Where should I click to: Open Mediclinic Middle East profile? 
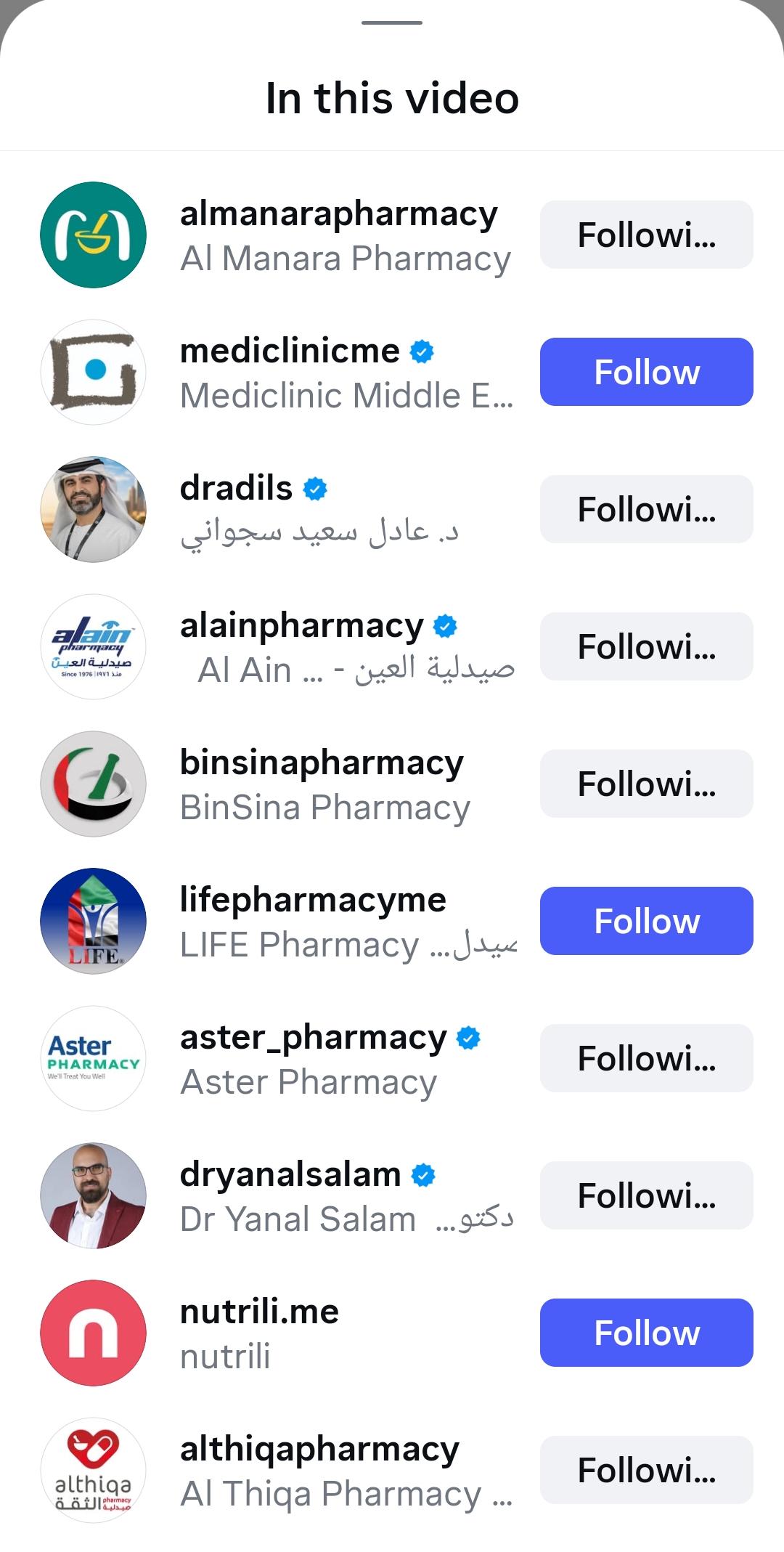290,352
